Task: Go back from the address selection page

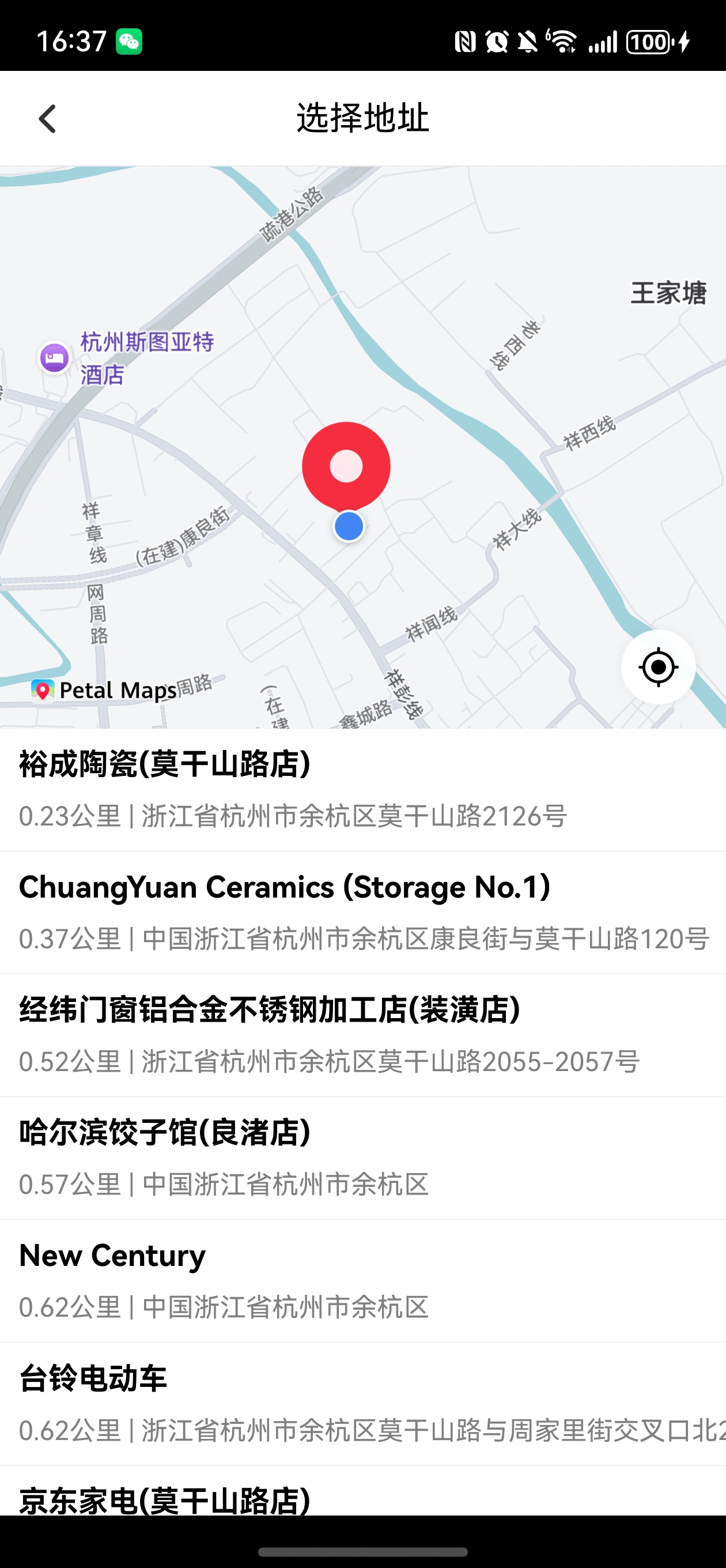Action: click(x=47, y=118)
